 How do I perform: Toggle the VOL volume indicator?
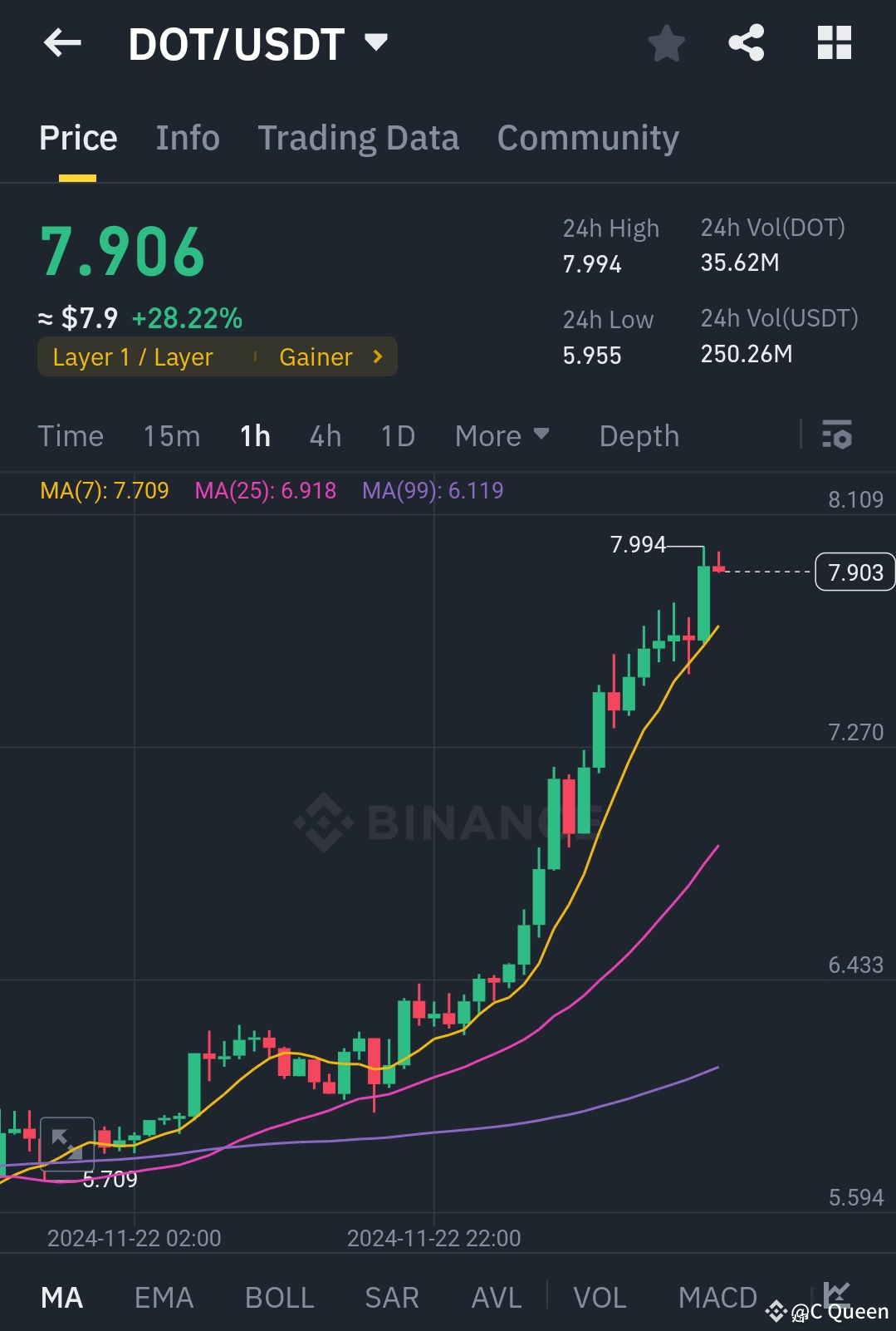(599, 1296)
